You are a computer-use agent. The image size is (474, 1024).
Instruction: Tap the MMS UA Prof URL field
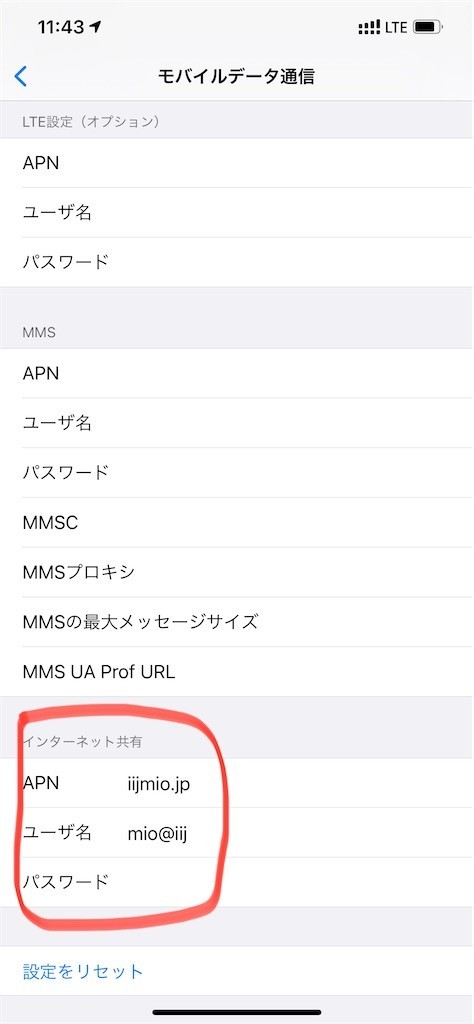[237, 671]
